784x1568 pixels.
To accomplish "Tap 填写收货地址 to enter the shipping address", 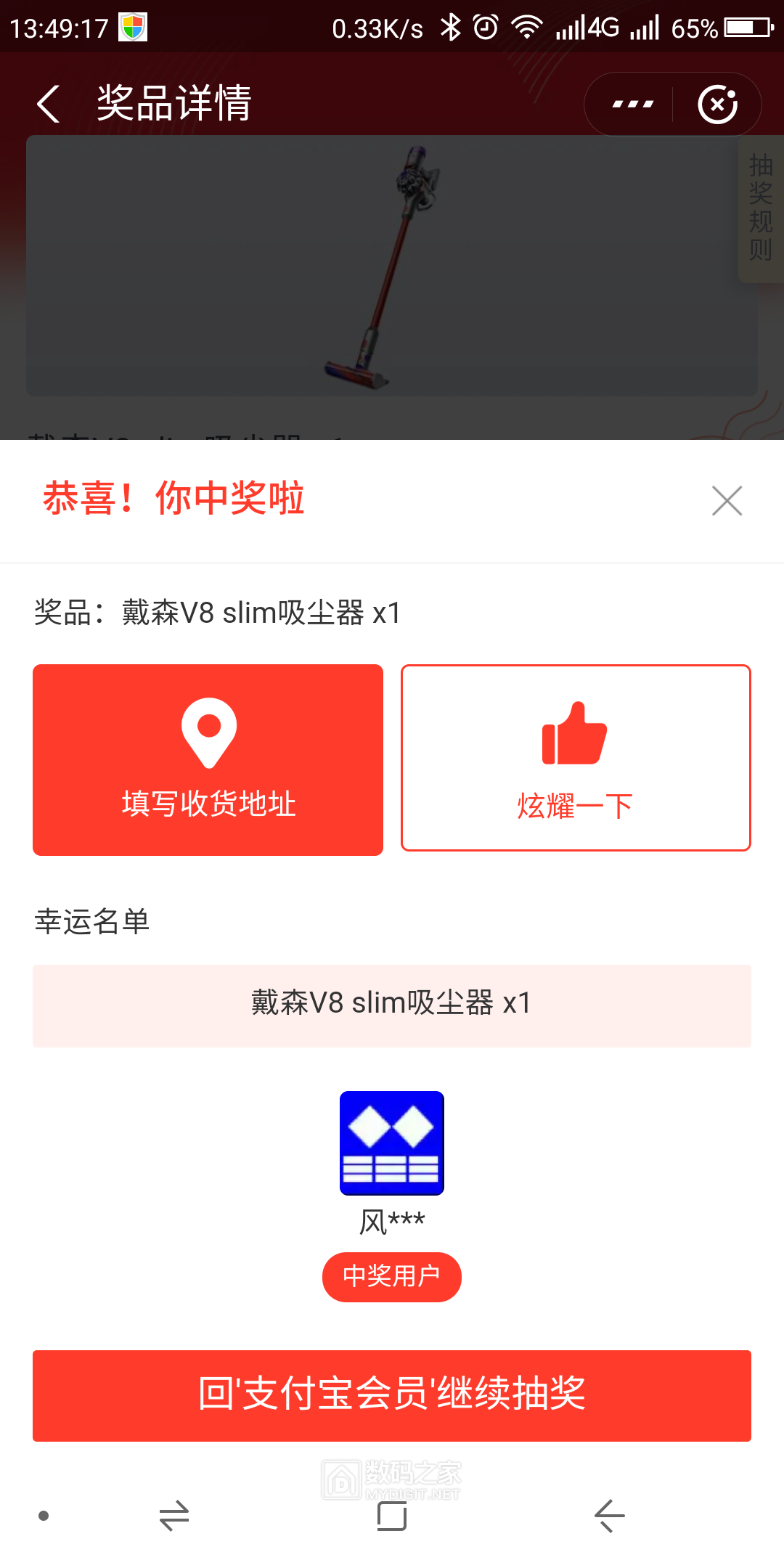I will 208,759.
